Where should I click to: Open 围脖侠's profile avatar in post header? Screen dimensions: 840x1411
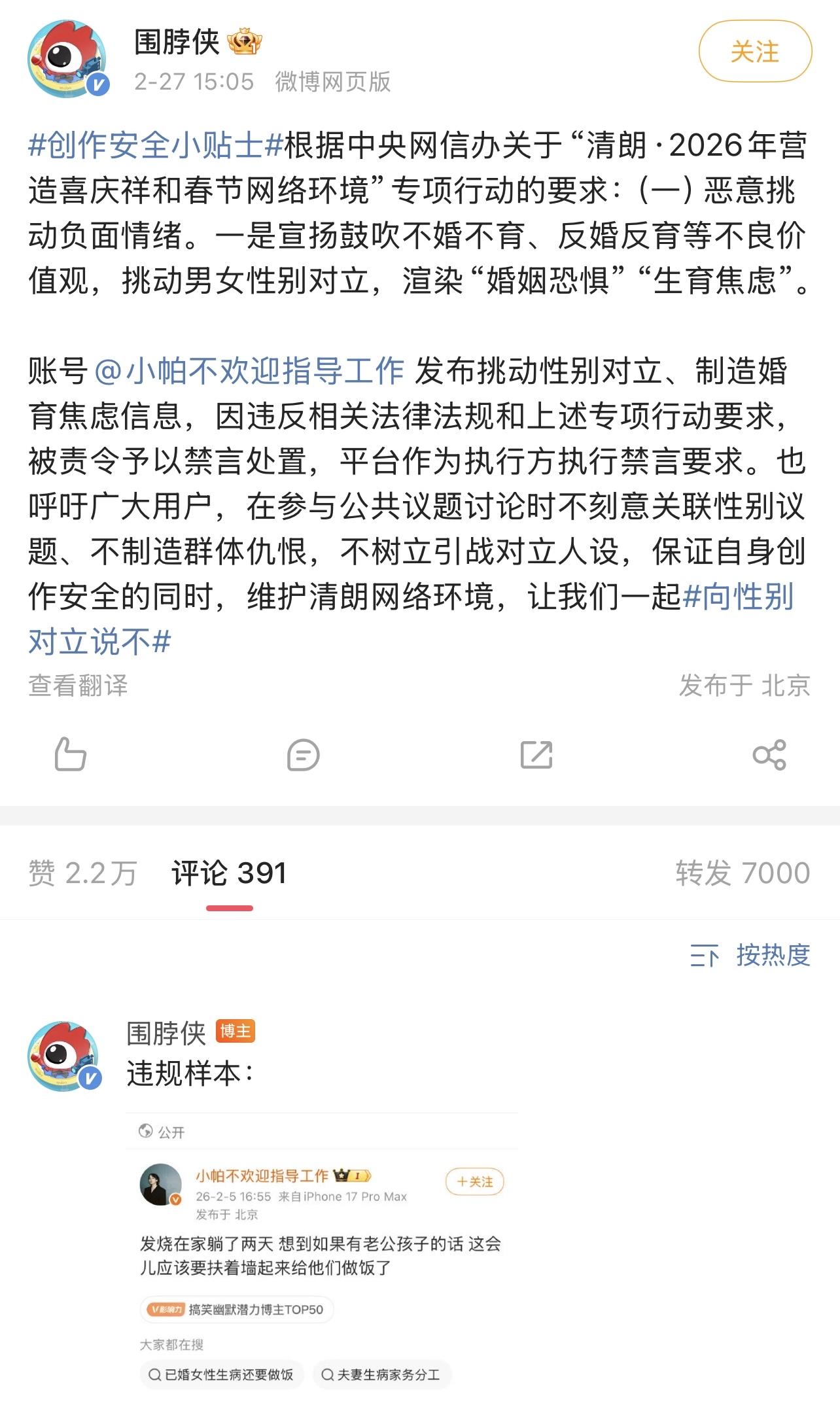(x=67, y=58)
